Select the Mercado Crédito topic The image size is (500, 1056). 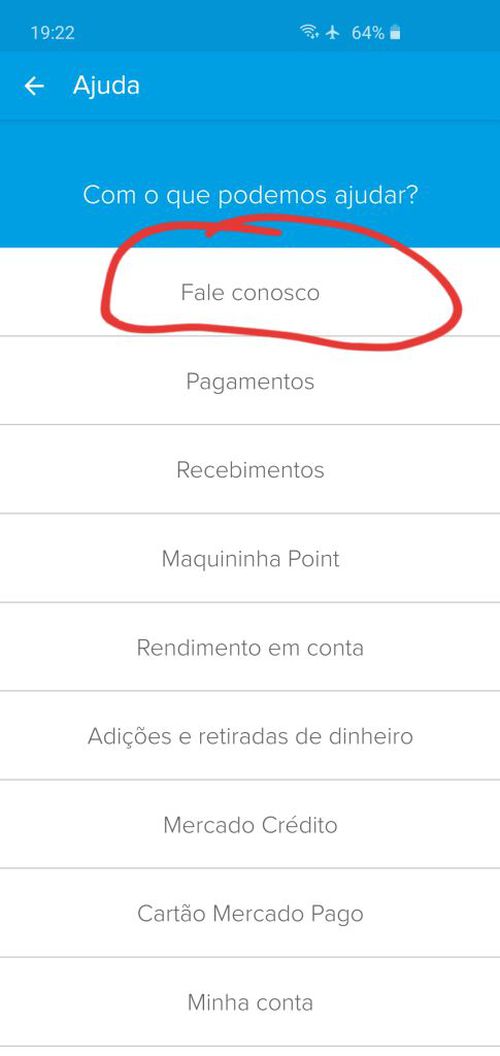pyautogui.click(x=250, y=824)
